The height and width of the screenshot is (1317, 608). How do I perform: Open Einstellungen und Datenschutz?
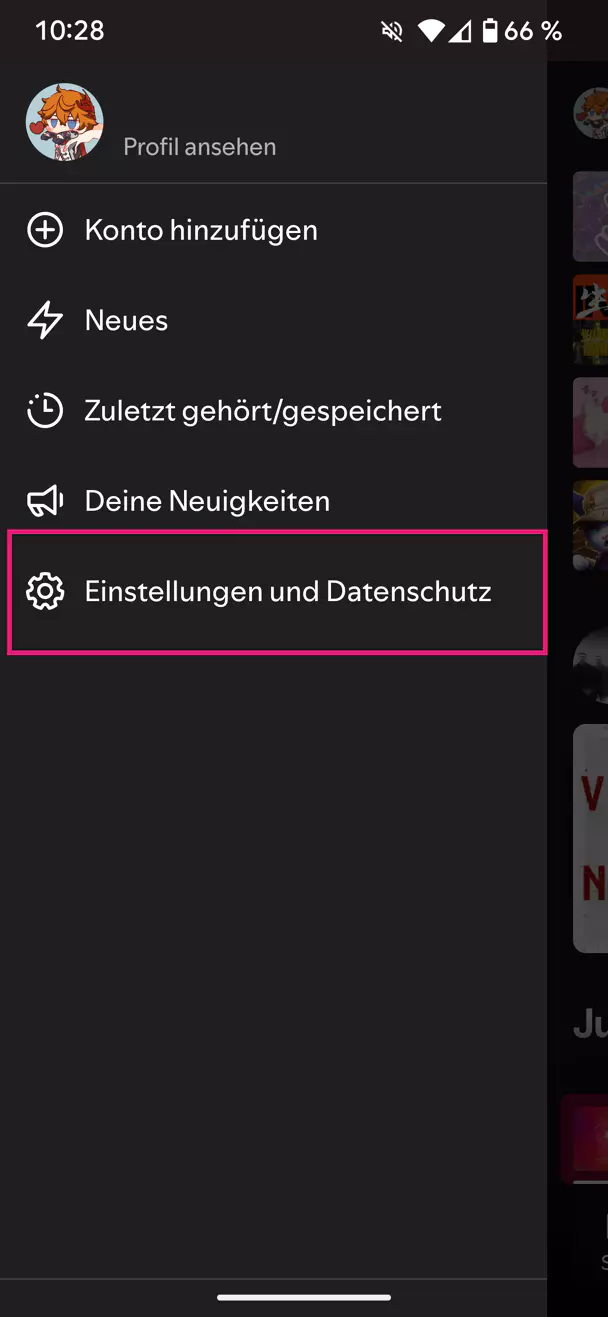pyautogui.click(x=287, y=591)
